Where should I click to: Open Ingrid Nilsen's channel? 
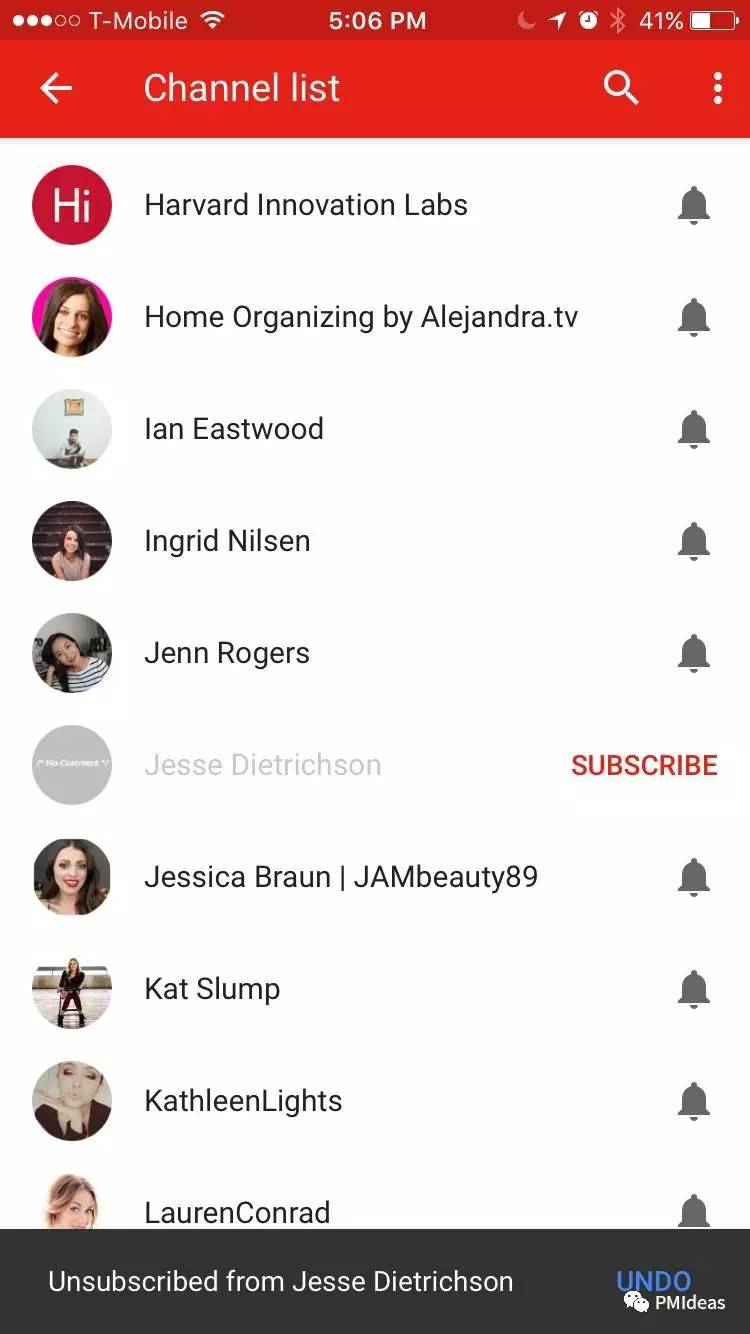[227, 541]
